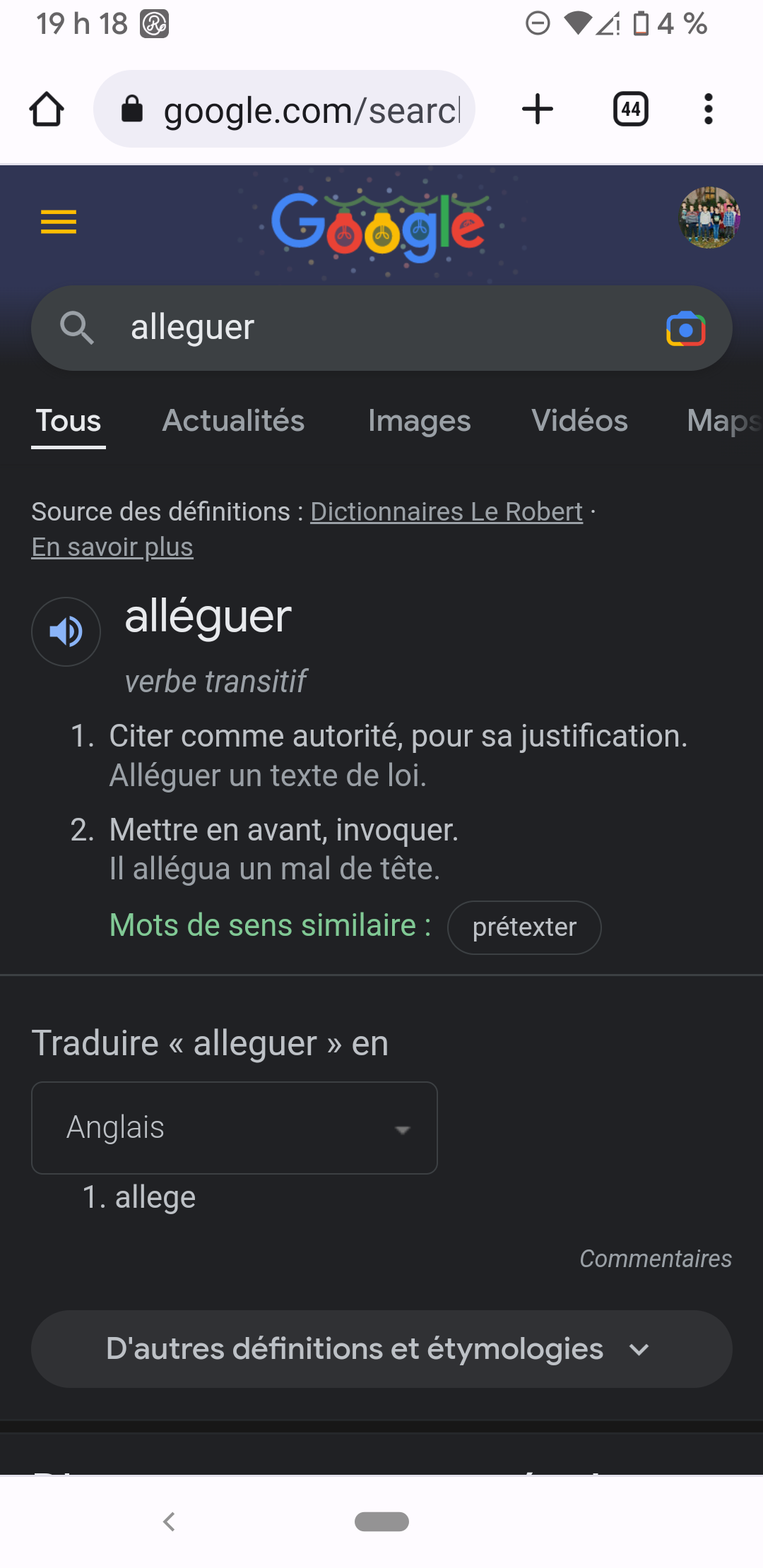Follow the "En savoir plus" link
The image size is (763, 1568).
point(112,547)
